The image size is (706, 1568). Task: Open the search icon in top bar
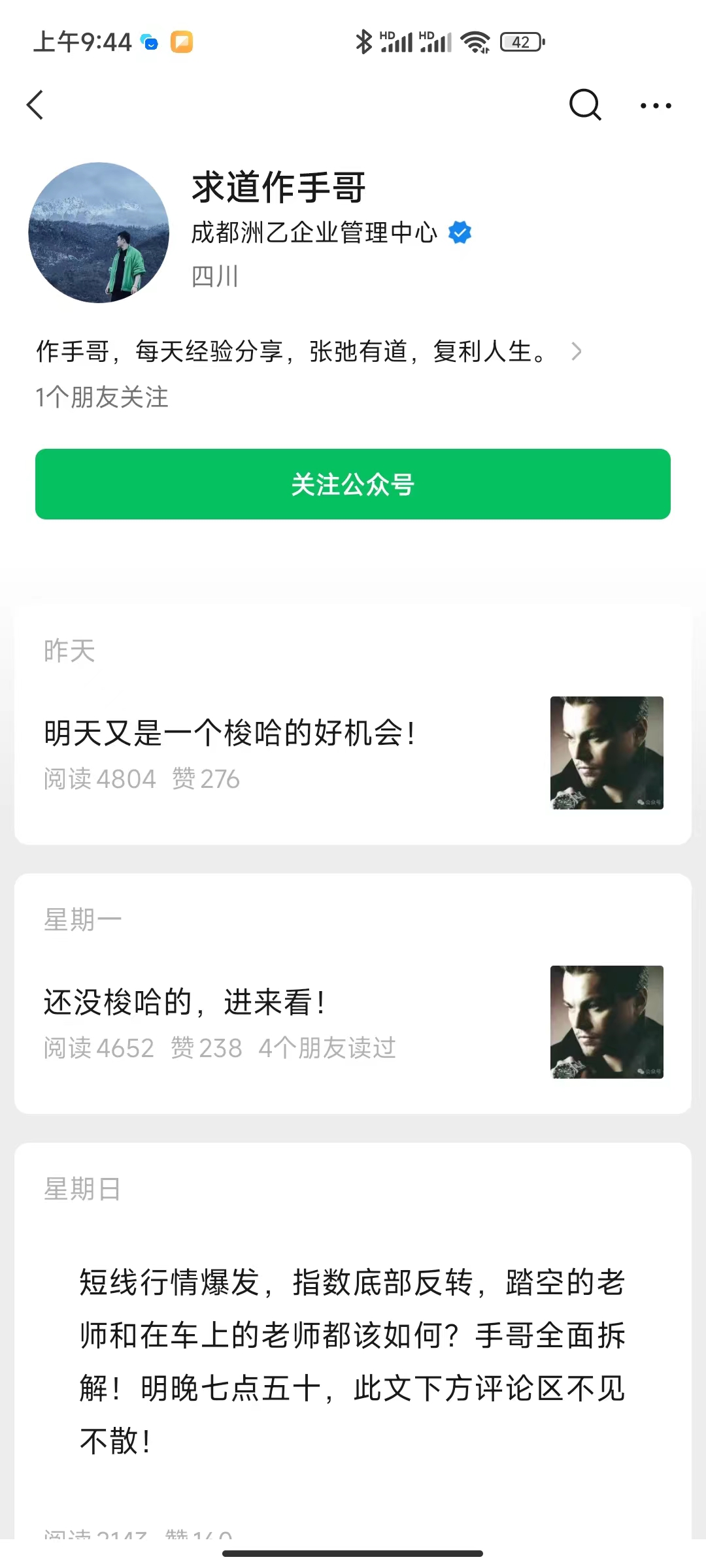(x=584, y=105)
